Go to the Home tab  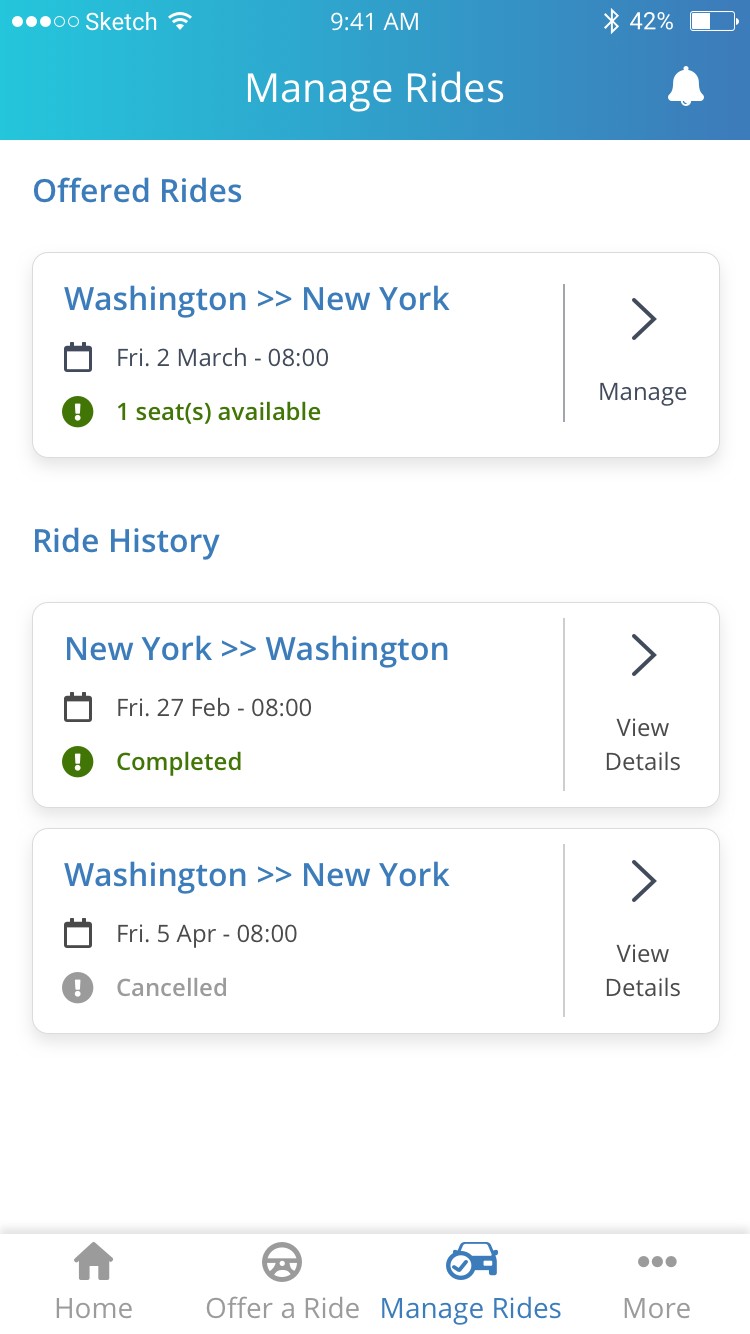pyautogui.click(x=94, y=1282)
